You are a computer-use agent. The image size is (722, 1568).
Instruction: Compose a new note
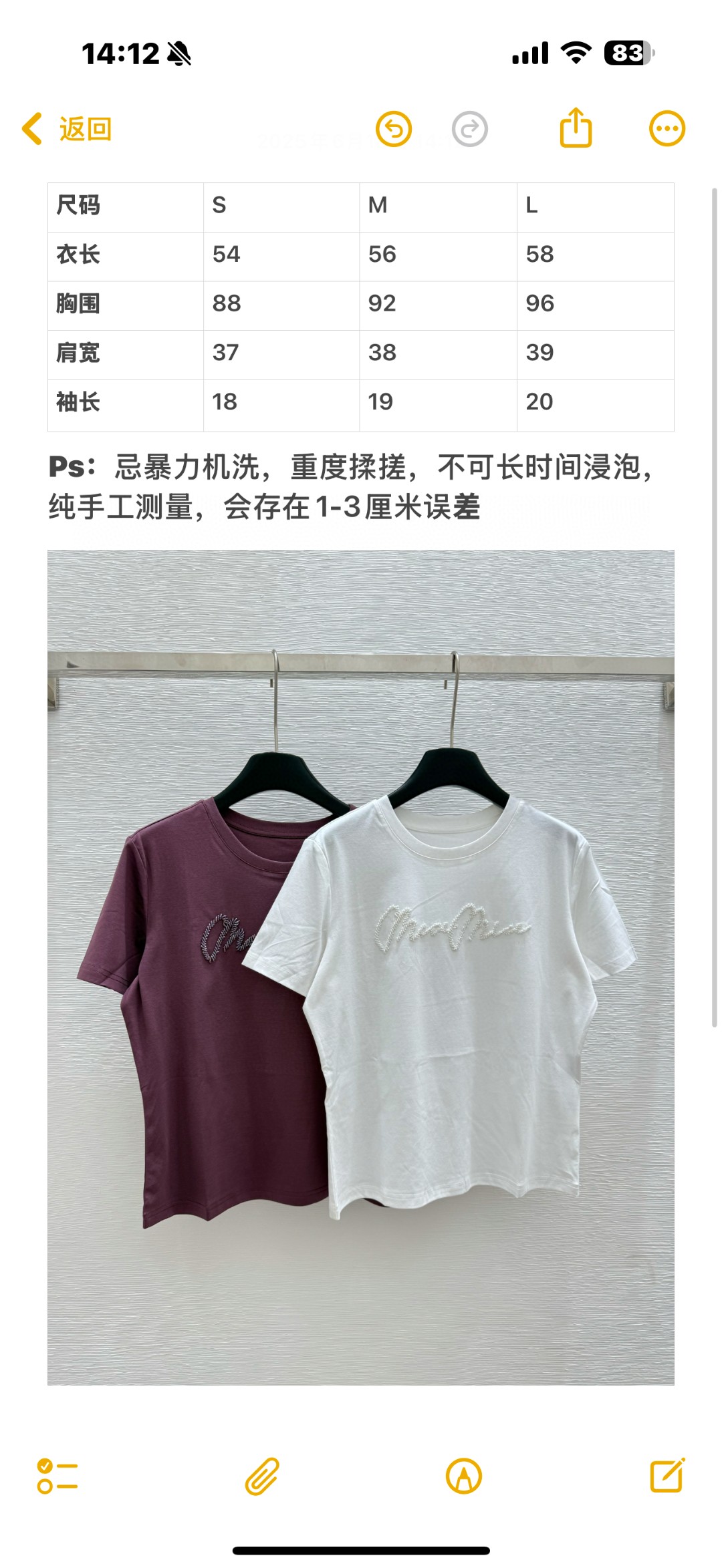(x=668, y=1474)
